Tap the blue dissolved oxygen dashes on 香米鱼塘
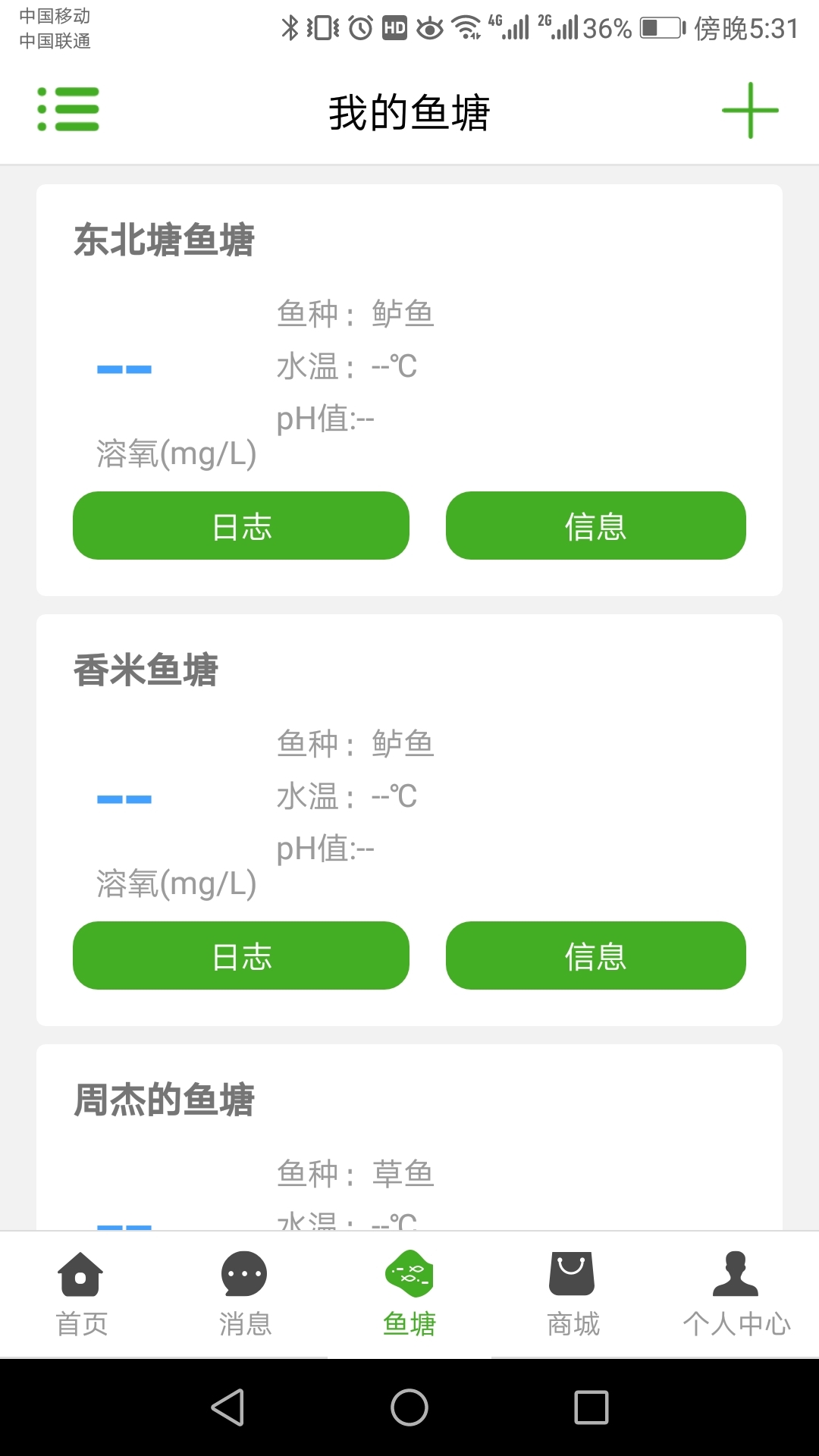 click(x=125, y=798)
